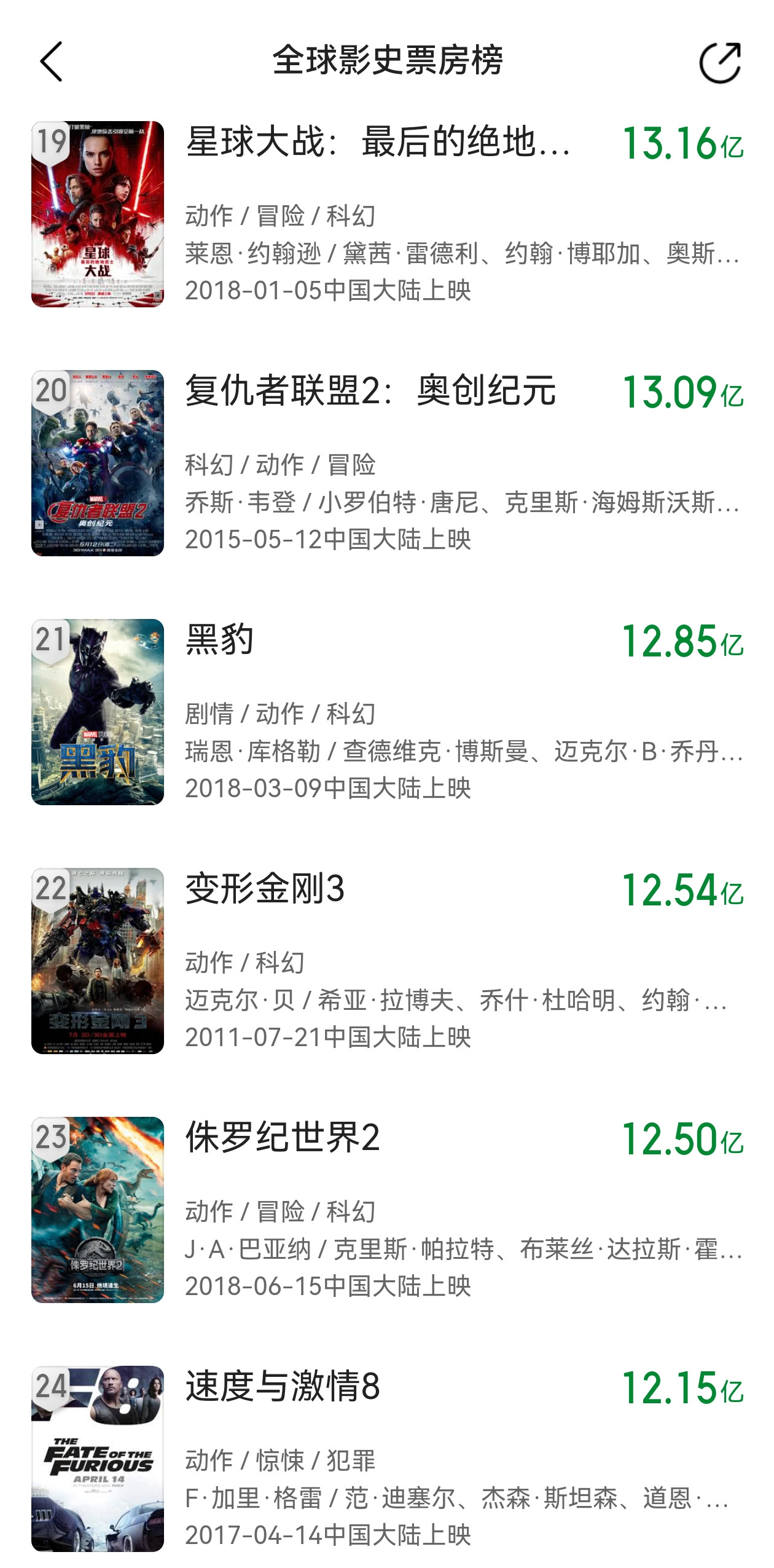
Task: Share the global box office ranking
Action: tap(719, 63)
